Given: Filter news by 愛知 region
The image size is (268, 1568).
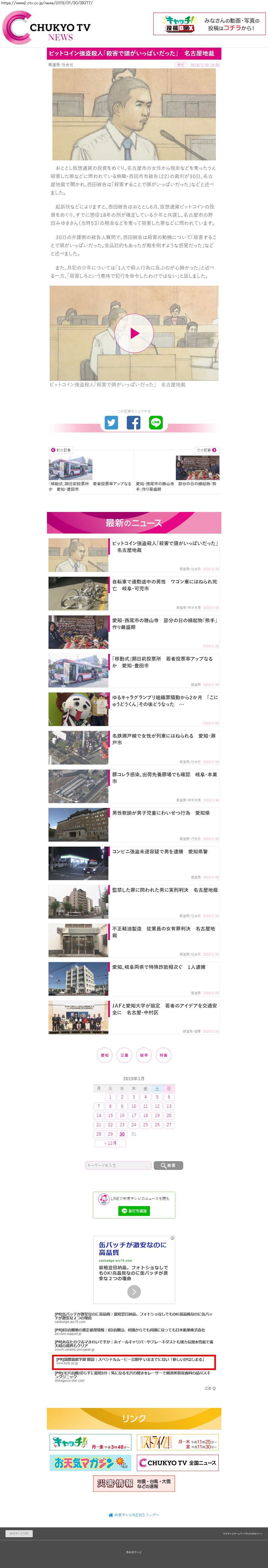Looking at the screenshot, I should tap(105, 1055).
